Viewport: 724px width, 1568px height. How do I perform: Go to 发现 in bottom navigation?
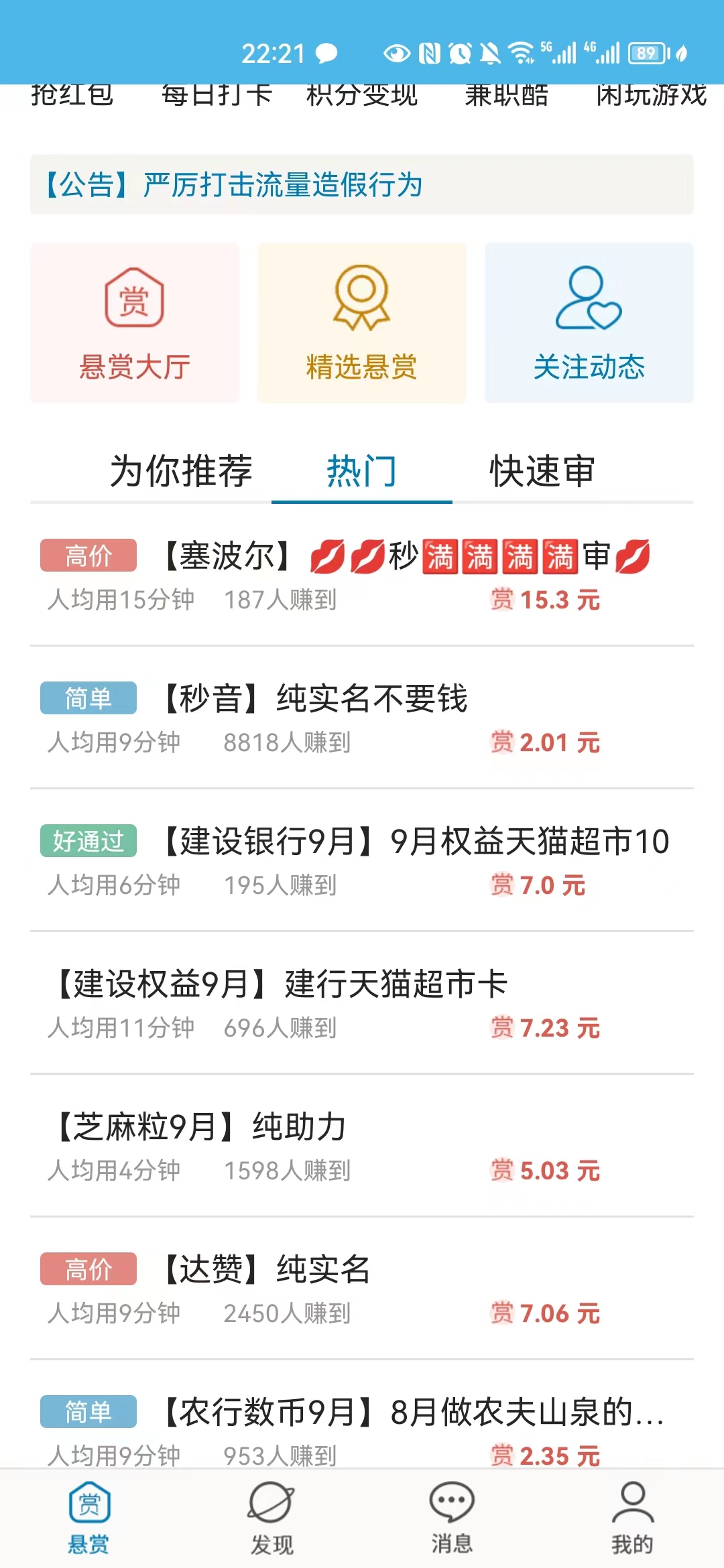click(271, 1518)
